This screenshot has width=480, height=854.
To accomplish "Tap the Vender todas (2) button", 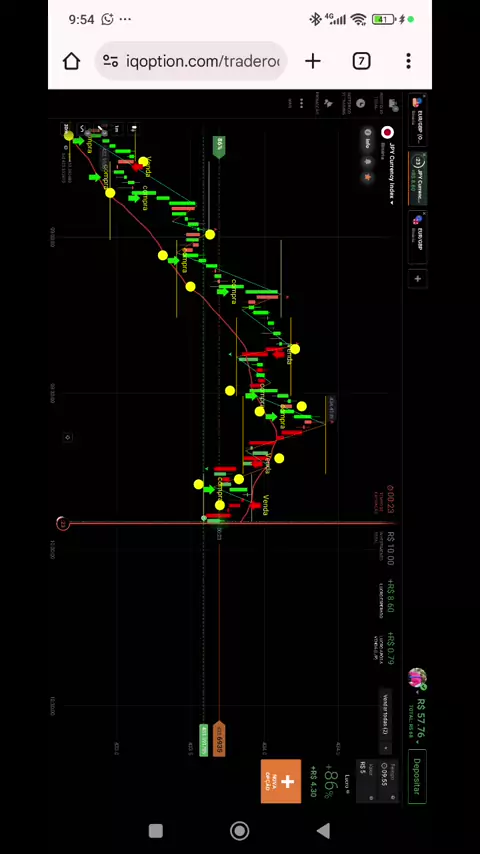I will pyautogui.click(x=385, y=715).
